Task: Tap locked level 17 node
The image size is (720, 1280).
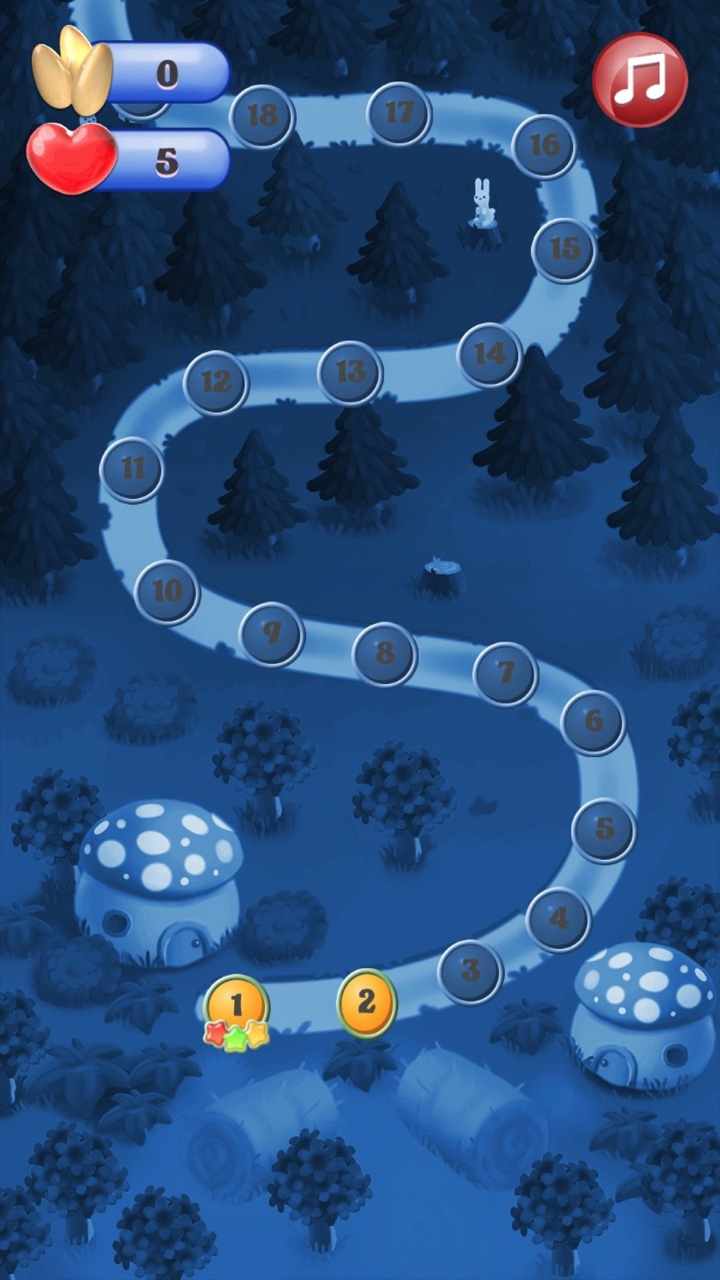Action: [399, 114]
